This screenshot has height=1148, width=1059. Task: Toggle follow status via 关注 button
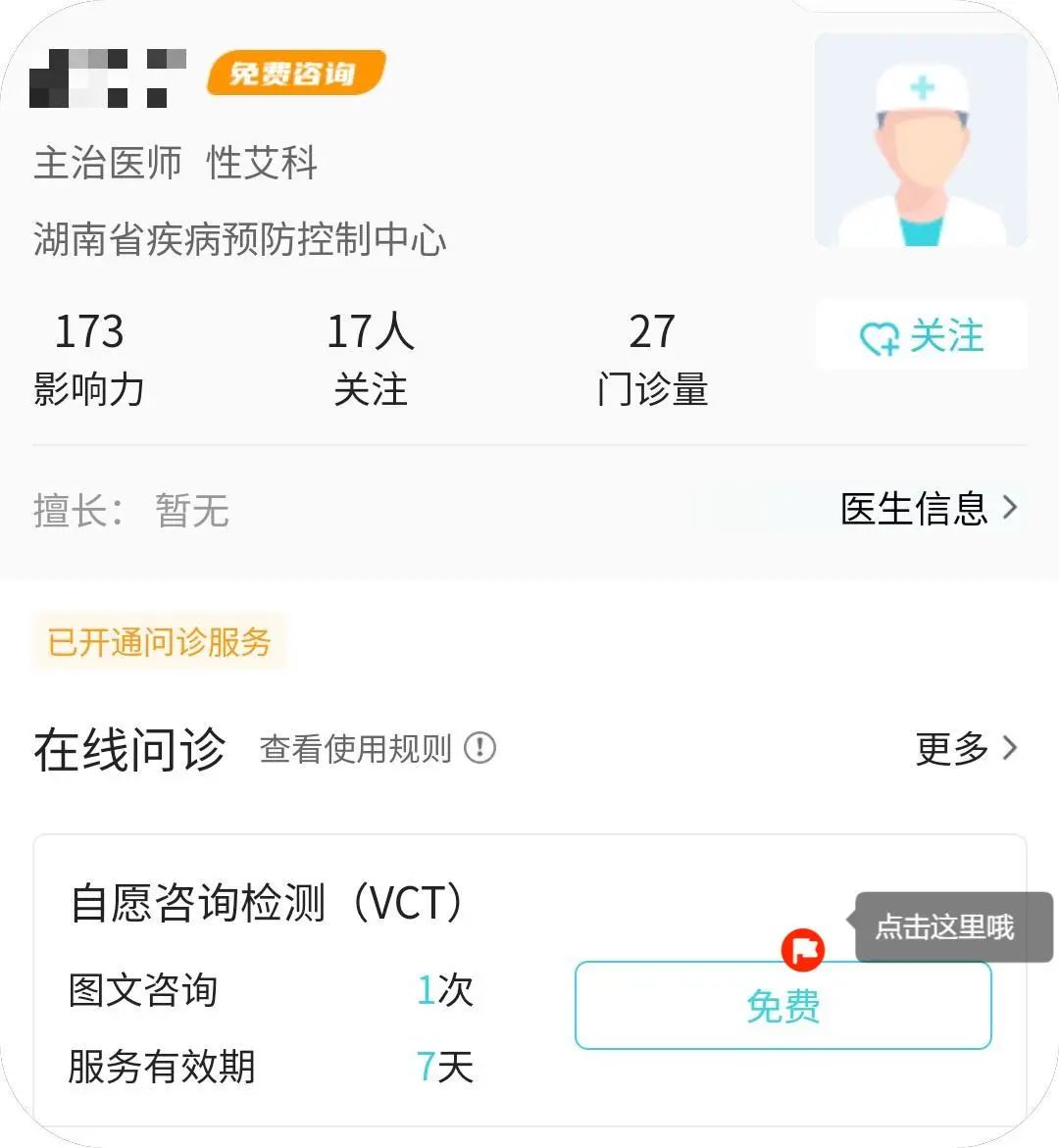click(919, 336)
